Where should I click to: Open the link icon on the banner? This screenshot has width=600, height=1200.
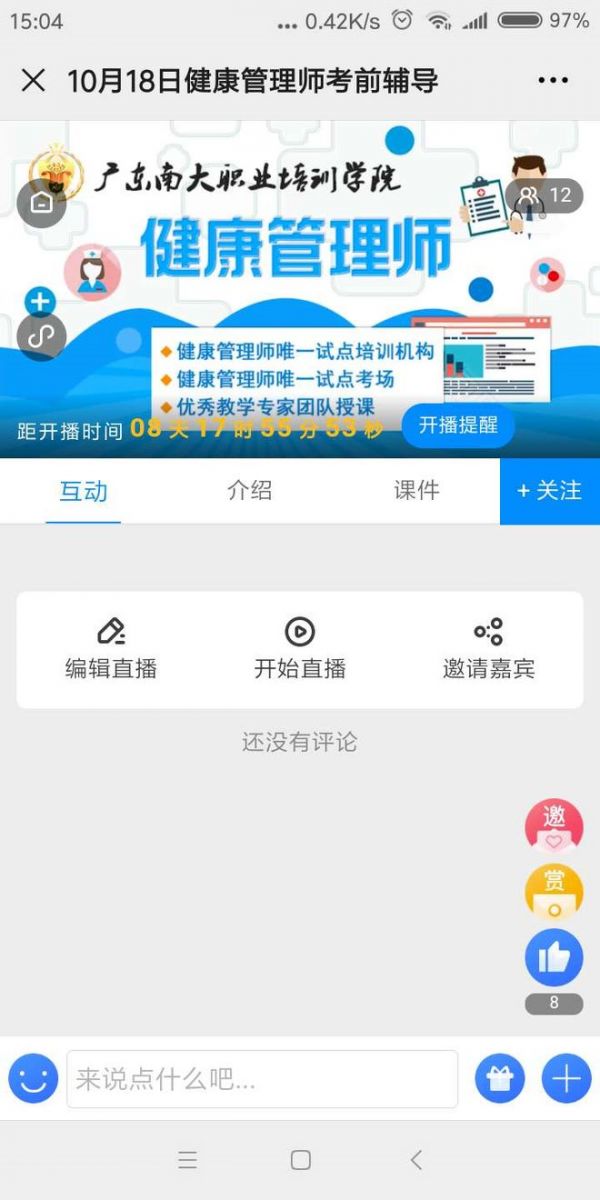(41, 337)
